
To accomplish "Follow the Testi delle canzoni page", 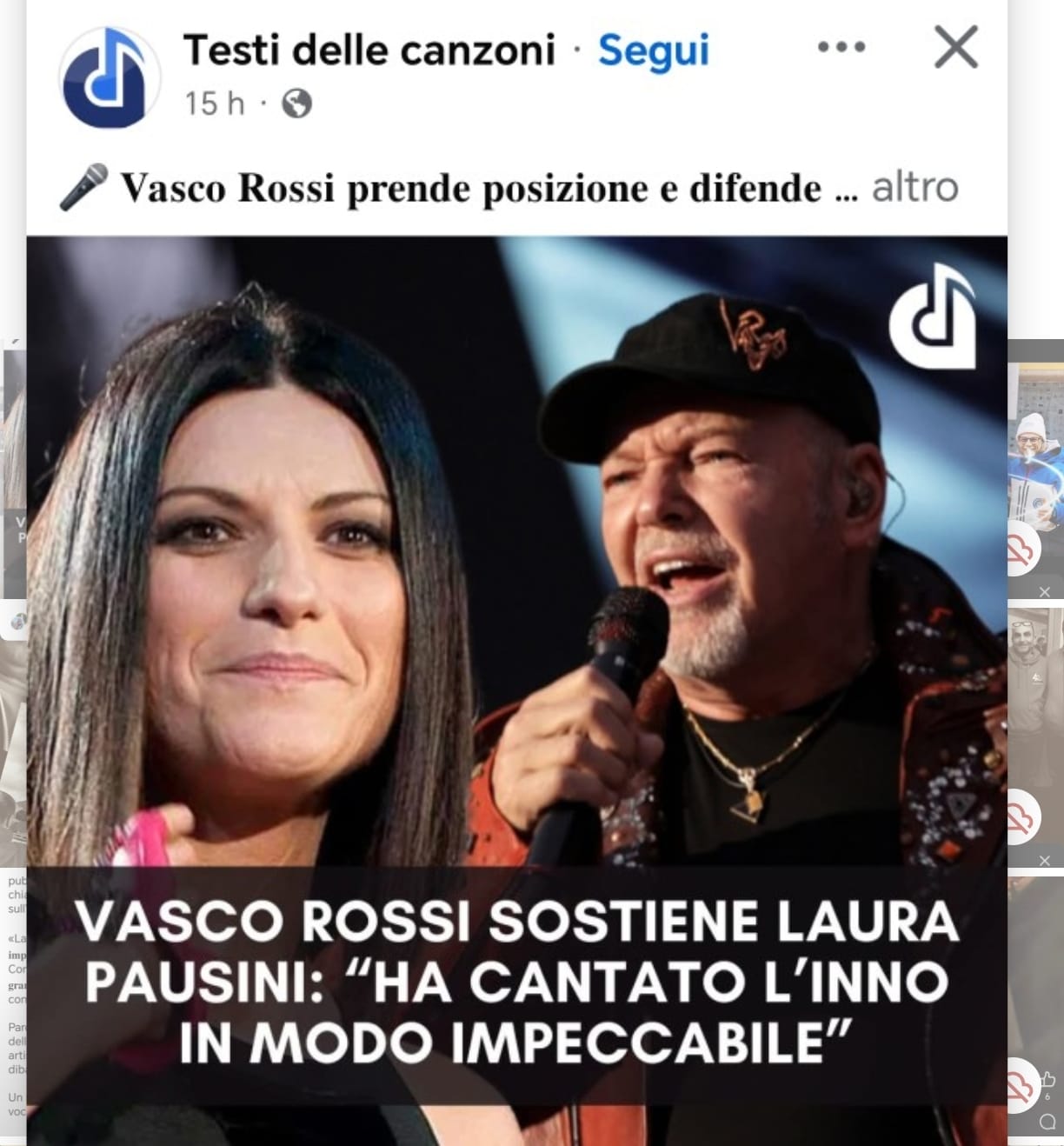I will pyautogui.click(x=654, y=50).
